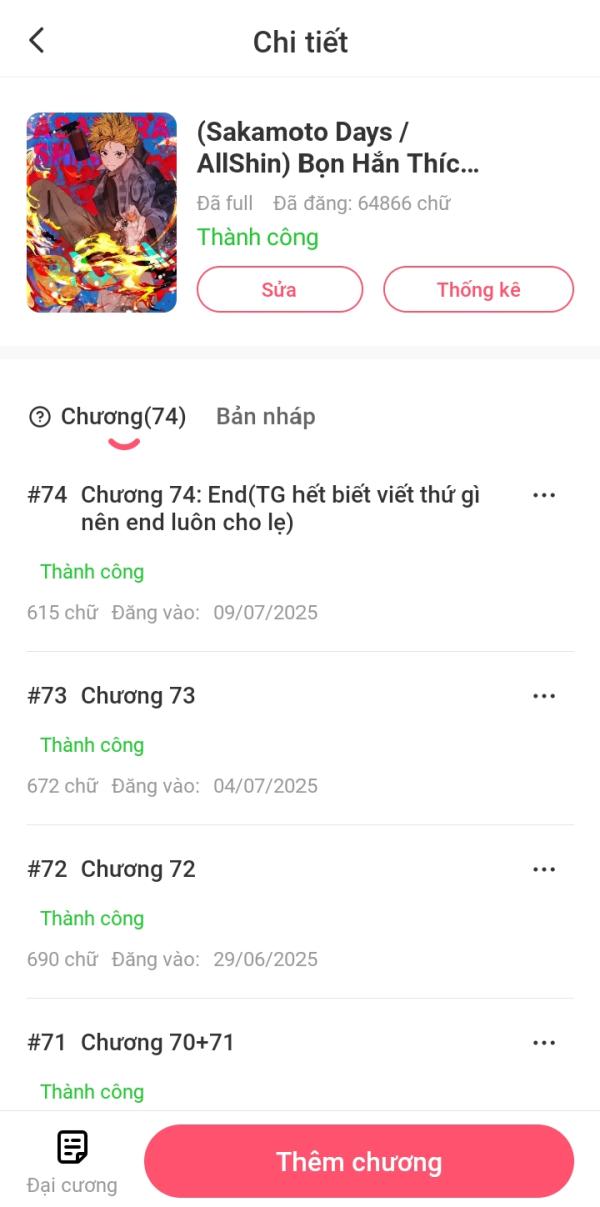Open Thống kê statistics
Image resolution: width=600 pixels, height=1207 pixels.
point(478,290)
